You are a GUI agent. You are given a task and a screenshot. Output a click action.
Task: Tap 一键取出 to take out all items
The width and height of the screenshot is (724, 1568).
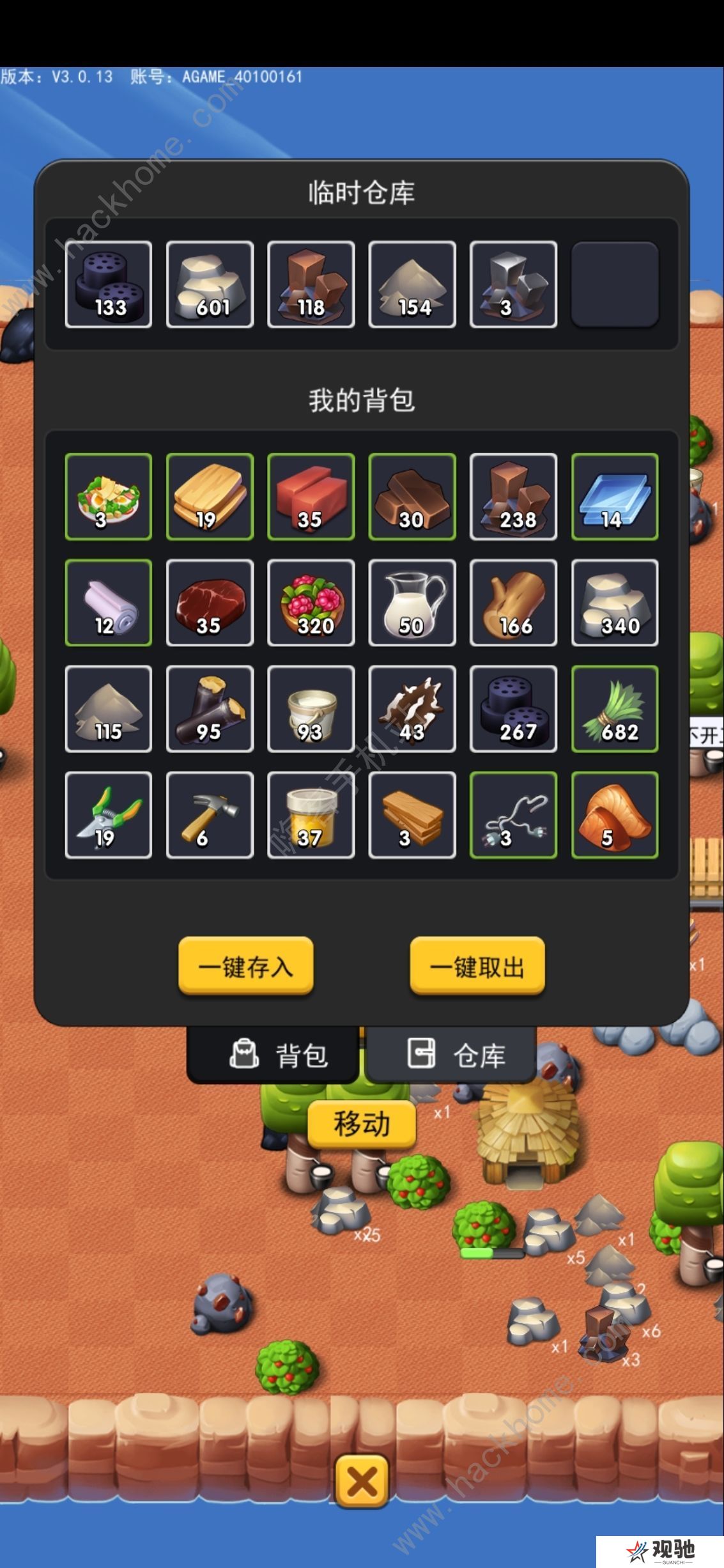pos(477,966)
